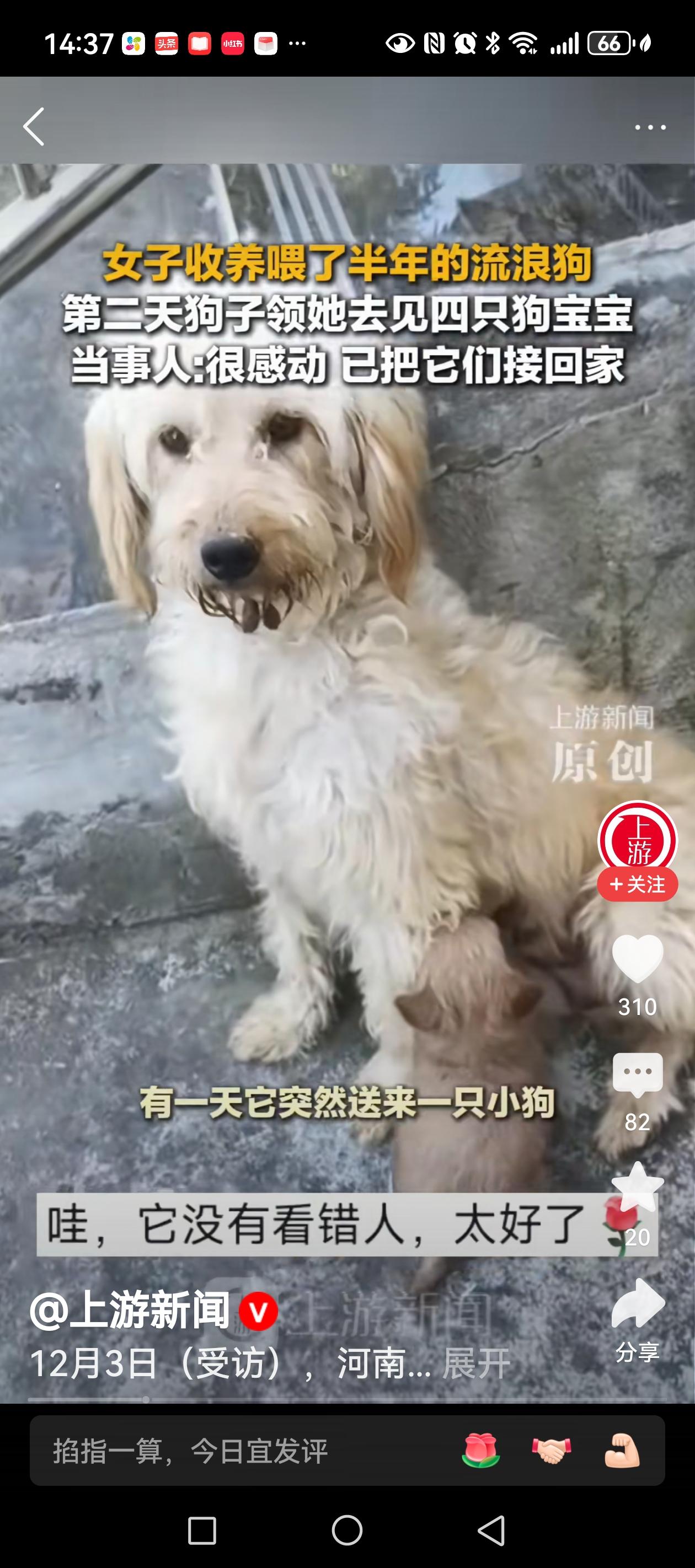The image size is (695, 1568).
Task: Open recent apps from navigation bar
Action: [202, 1529]
